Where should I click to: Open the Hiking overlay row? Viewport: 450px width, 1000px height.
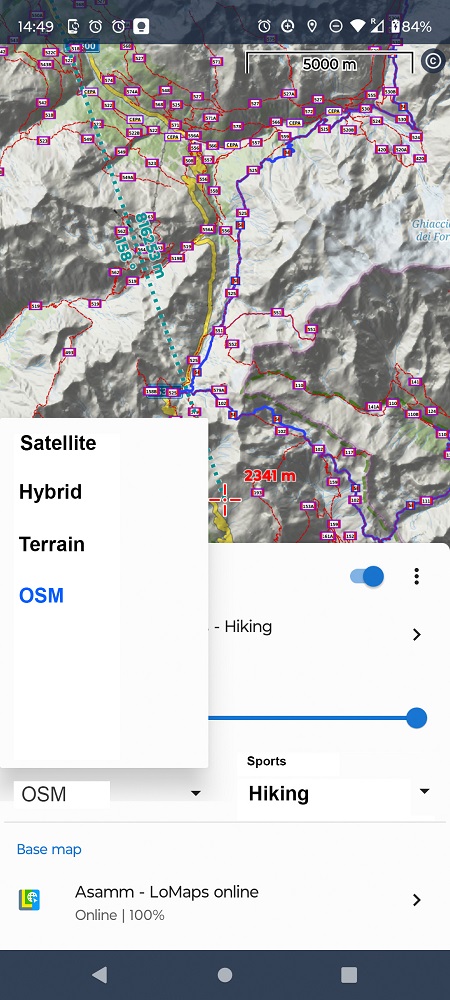pos(321,634)
